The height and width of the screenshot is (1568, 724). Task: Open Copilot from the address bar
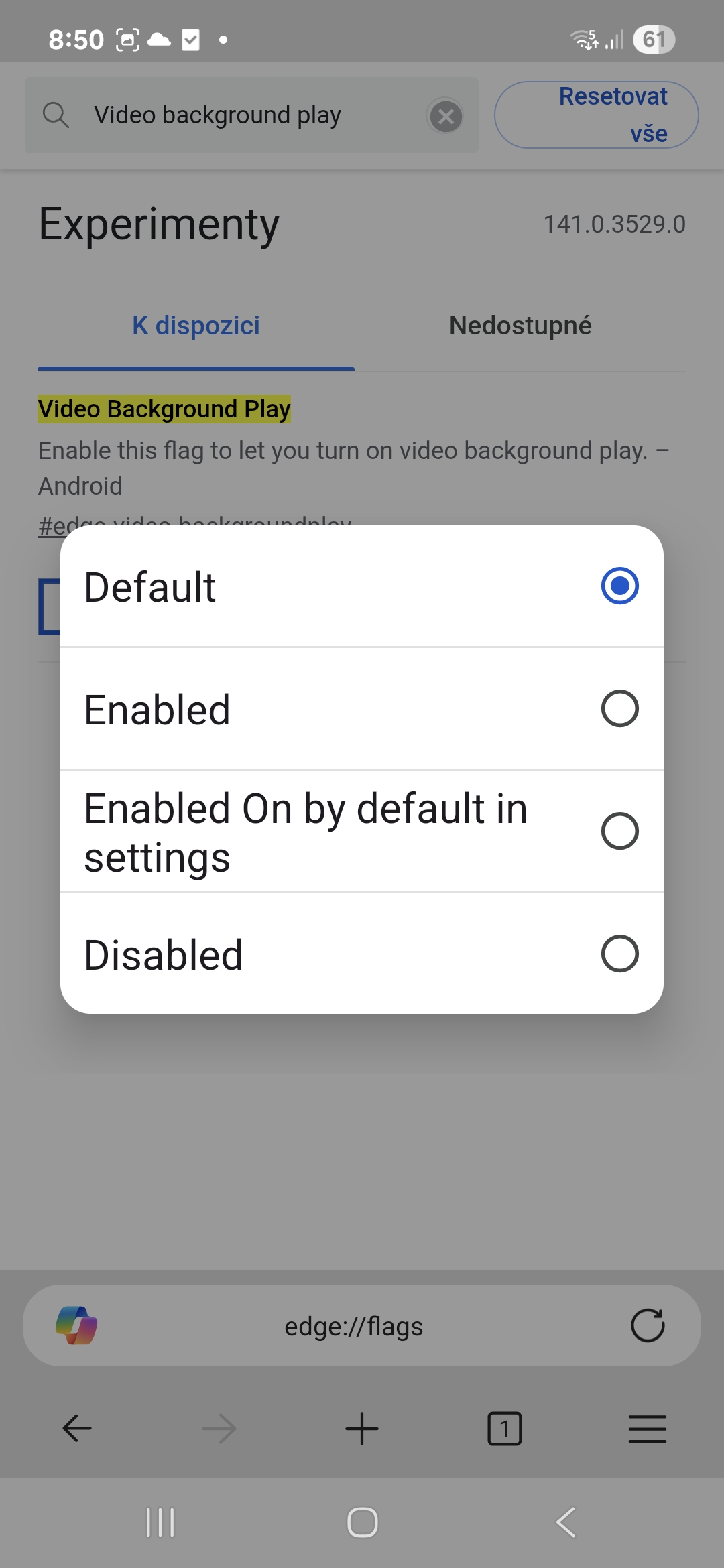[76, 1325]
